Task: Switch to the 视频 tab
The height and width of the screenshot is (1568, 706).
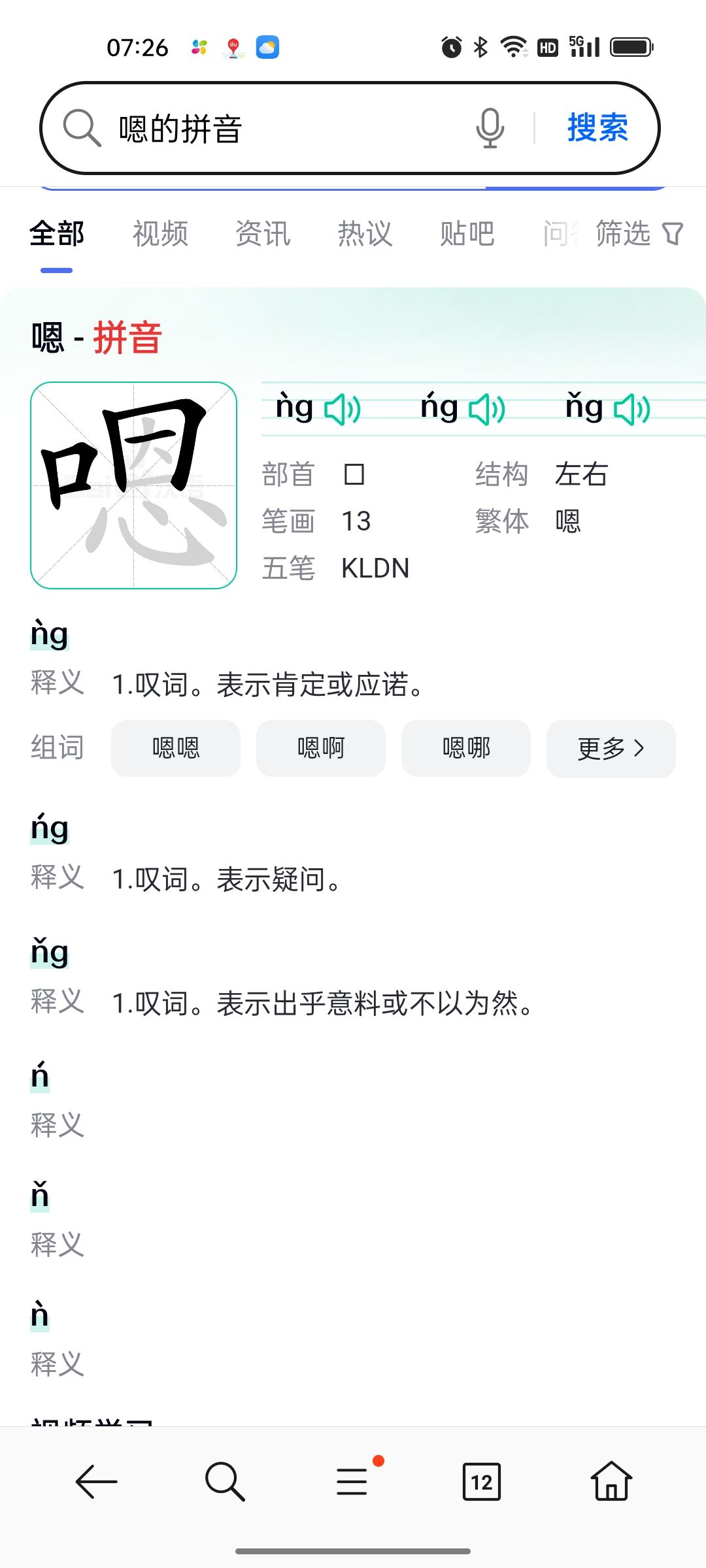Action: coord(160,234)
